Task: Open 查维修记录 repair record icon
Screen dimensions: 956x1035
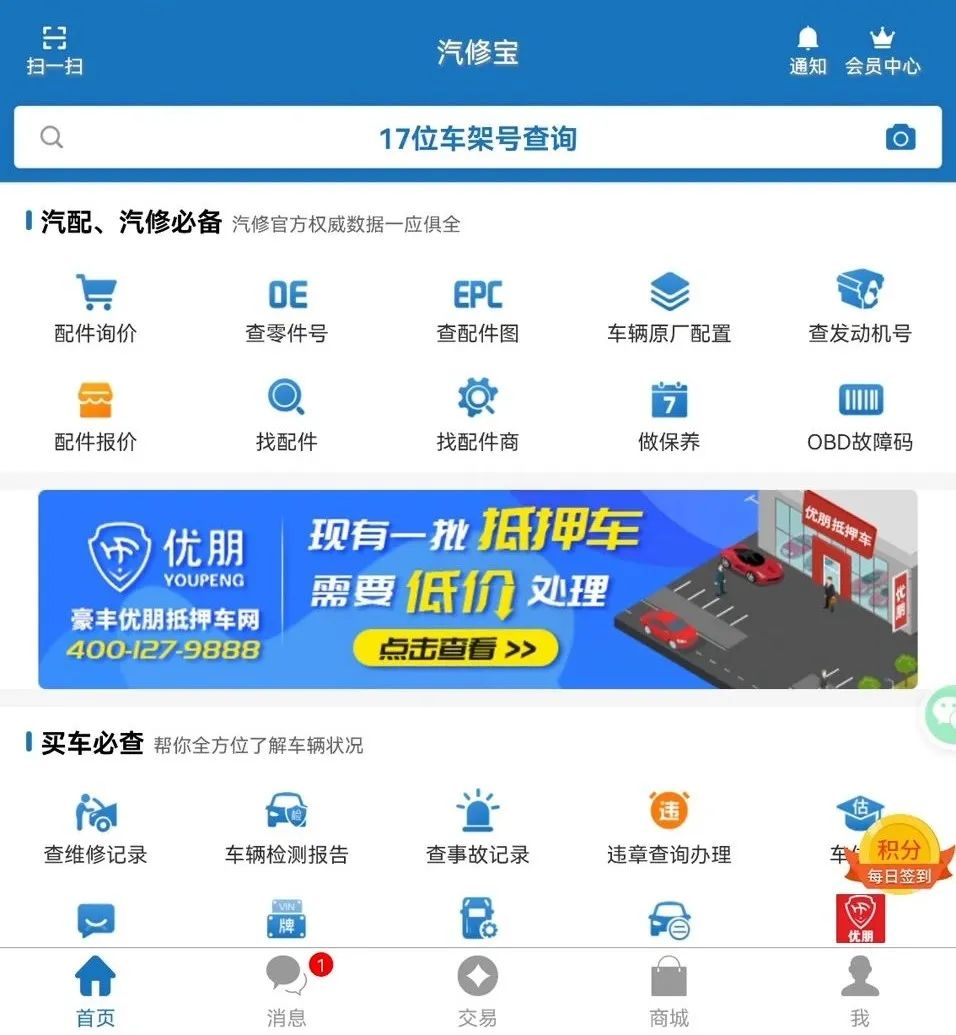Action: pos(95,815)
